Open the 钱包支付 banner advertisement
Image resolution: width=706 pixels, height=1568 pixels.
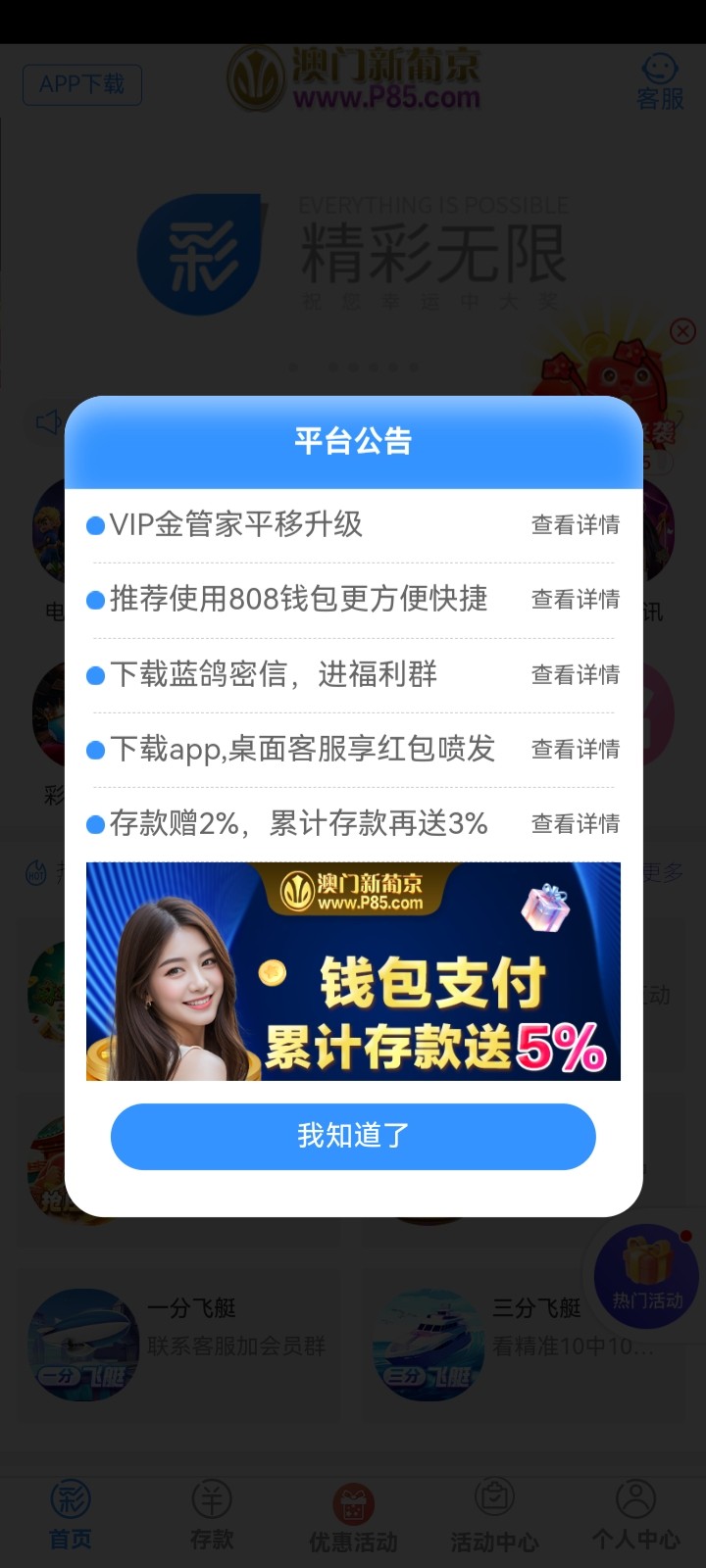pyautogui.click(x=353, y=972)
